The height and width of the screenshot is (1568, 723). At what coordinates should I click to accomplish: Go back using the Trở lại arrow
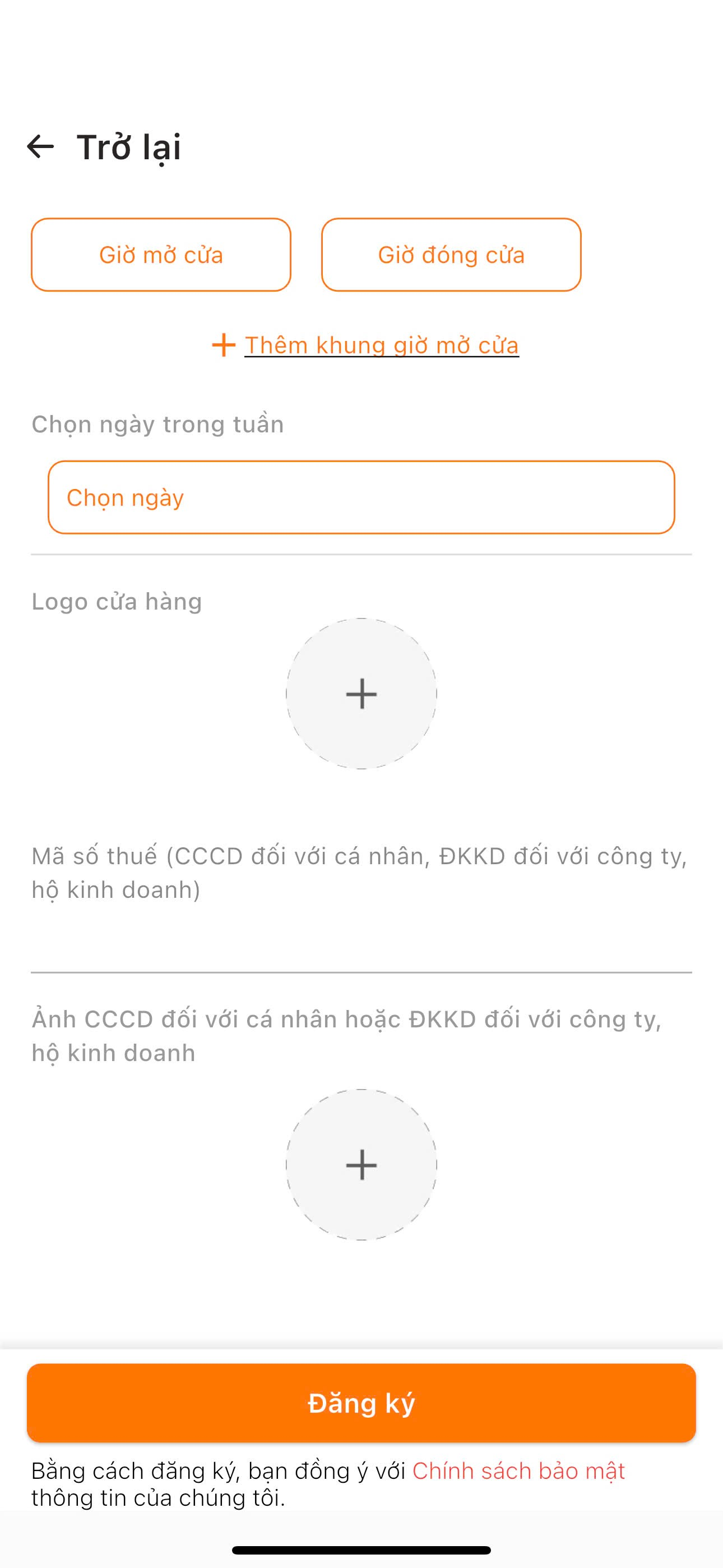(x=41, y=147)
